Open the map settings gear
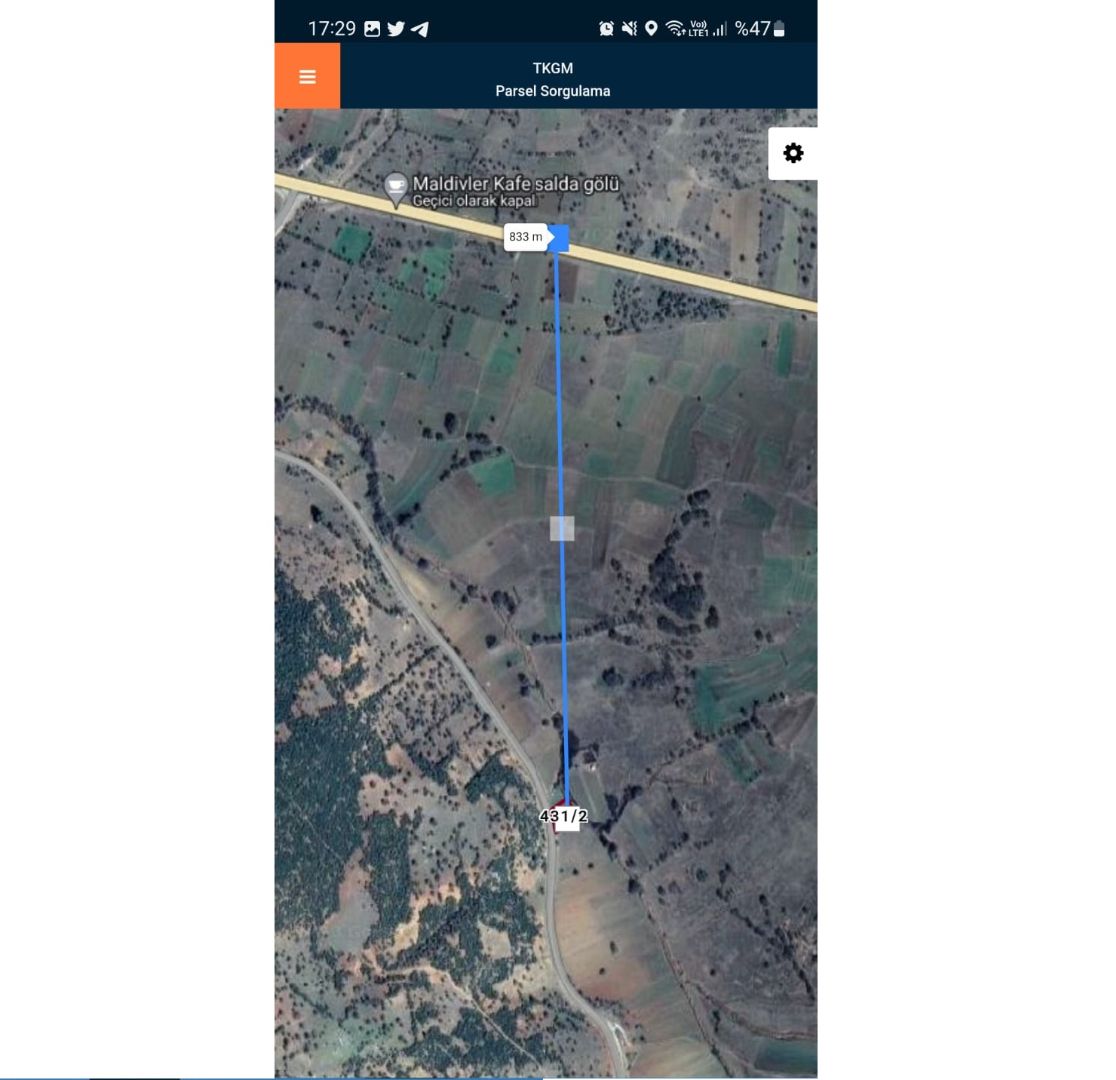 point(793,153)
